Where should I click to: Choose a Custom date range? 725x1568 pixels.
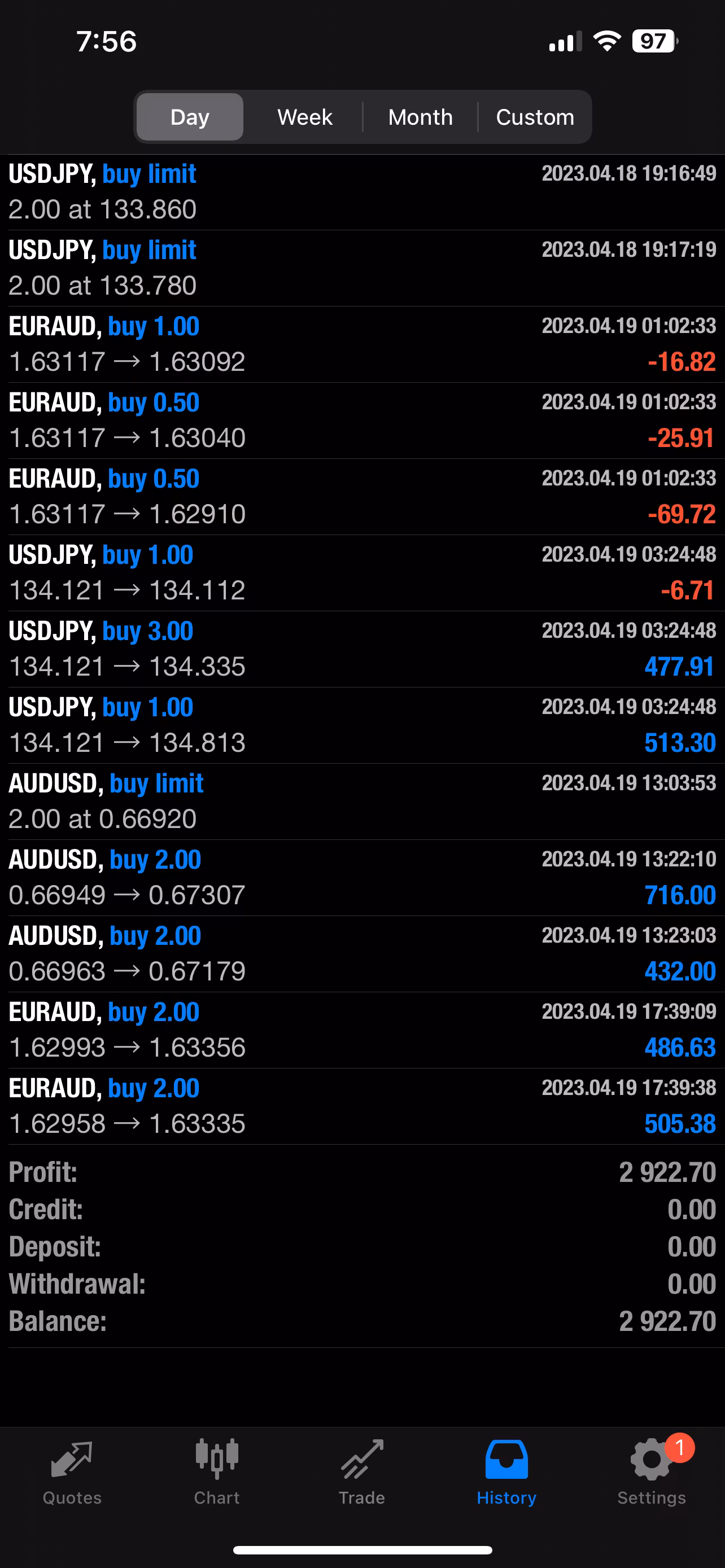535,117
